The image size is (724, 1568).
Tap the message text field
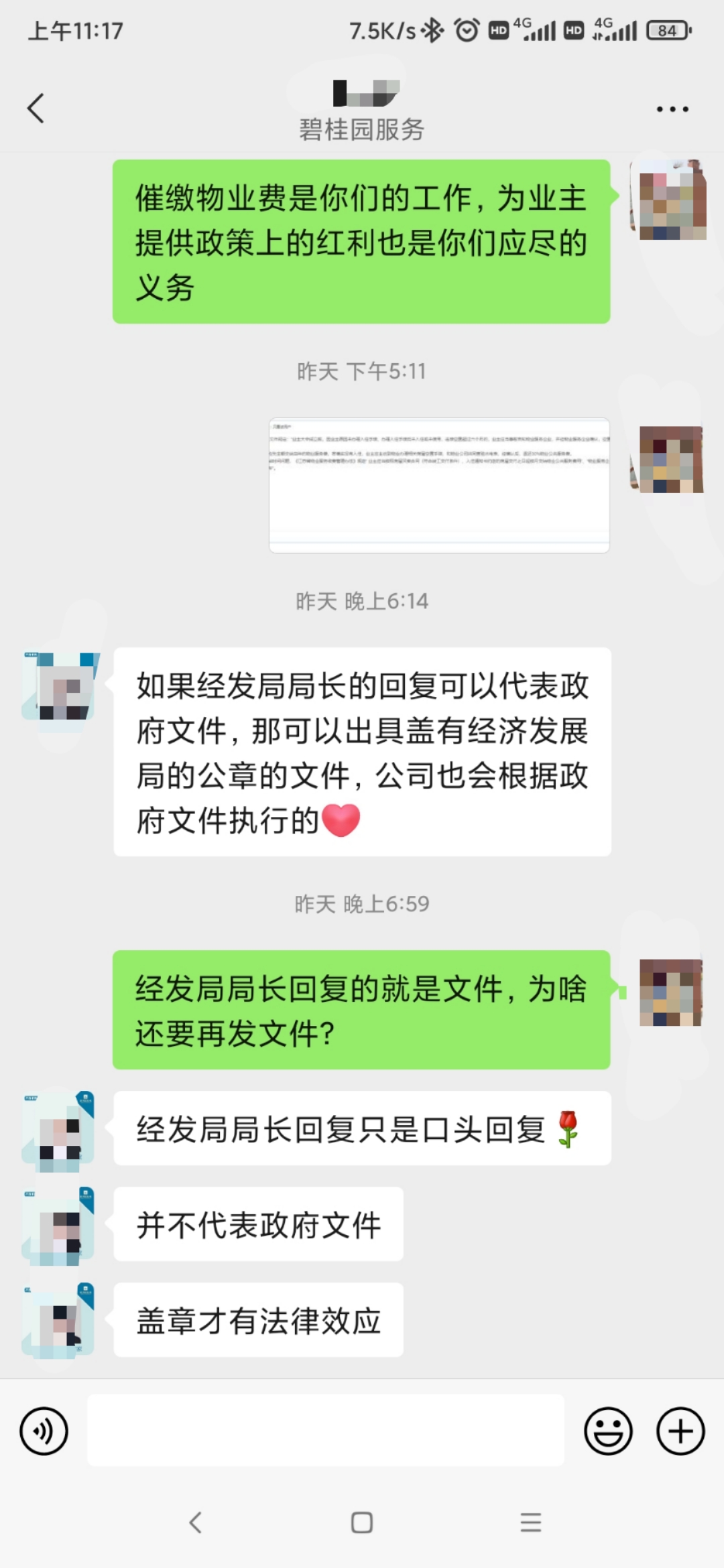(326, 1431)
